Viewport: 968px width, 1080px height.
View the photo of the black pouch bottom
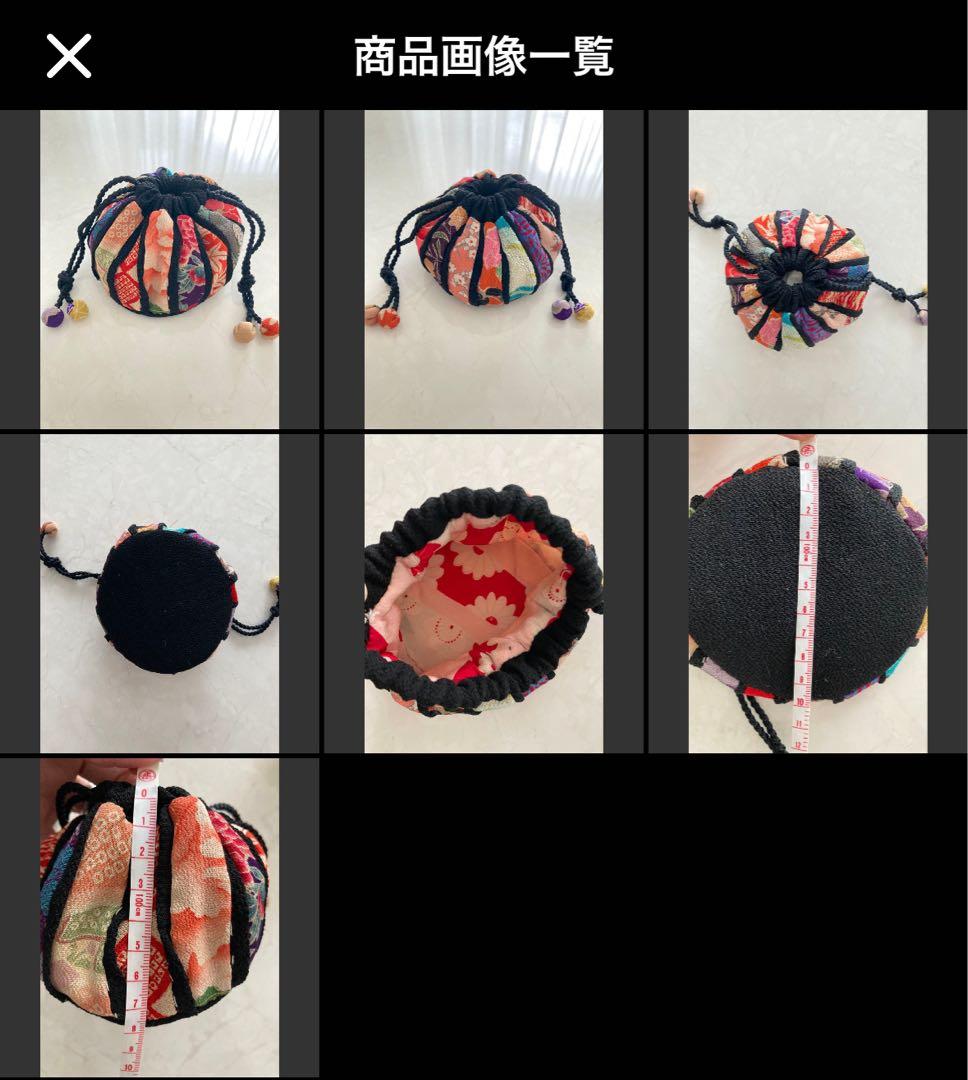pos(159,593)
